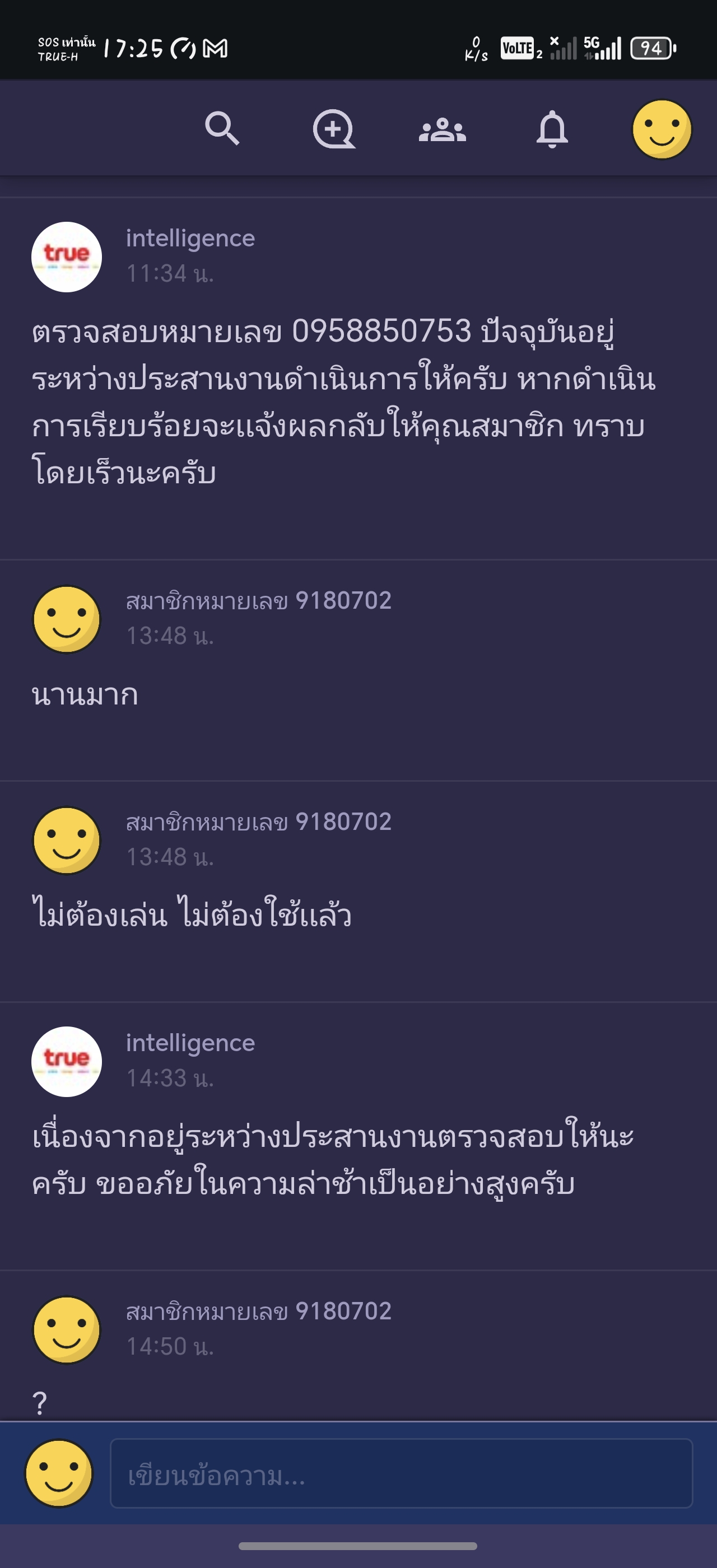This screenshot has width=717, height=1568.
Task: Open the true avatar on the 14:33 reply
Action: click(x=66, y=1062)
